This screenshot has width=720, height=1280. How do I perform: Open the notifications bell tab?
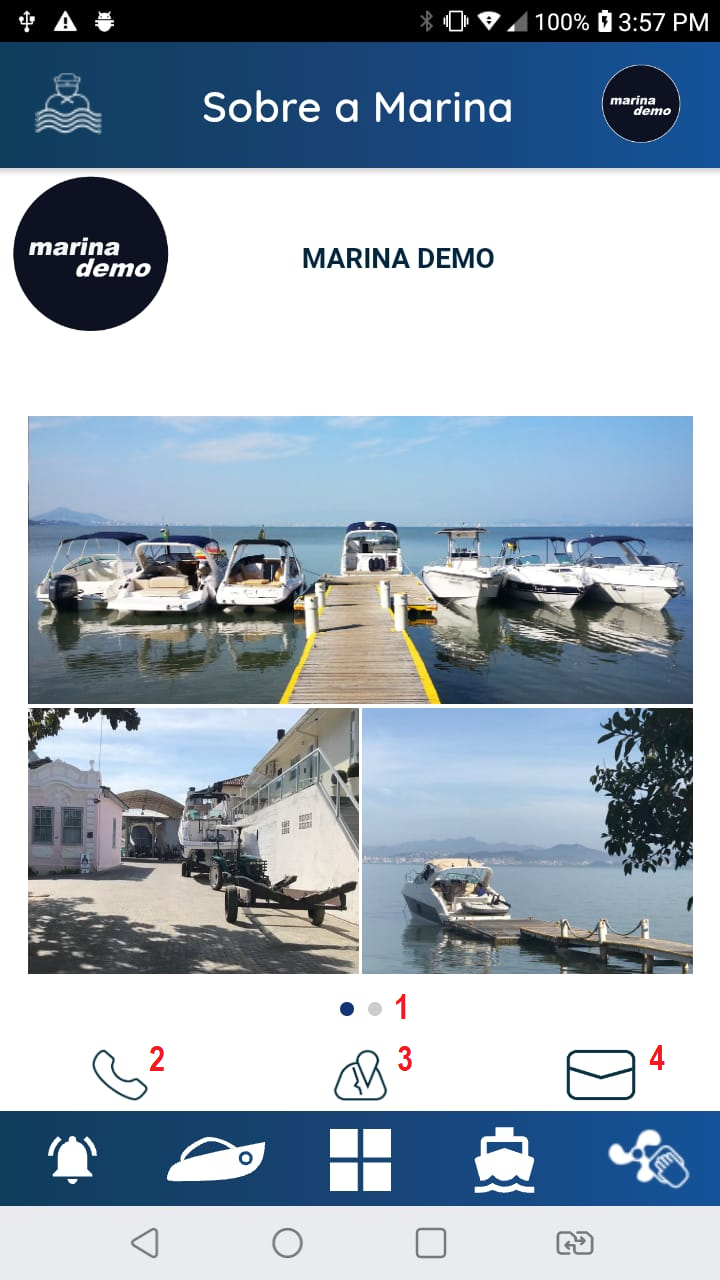73,1160
